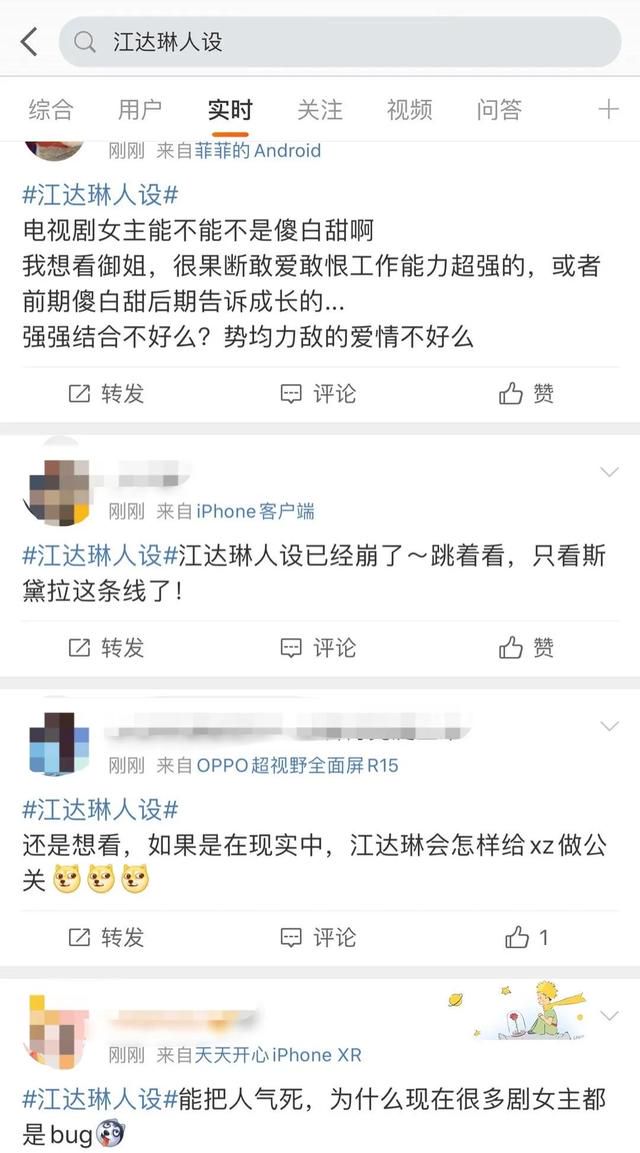Image resolution: width=640 pixels, height=1153 pixels.
Task: Expand options chevron on the iPhone客户端 post
Action: pos(609,472)
